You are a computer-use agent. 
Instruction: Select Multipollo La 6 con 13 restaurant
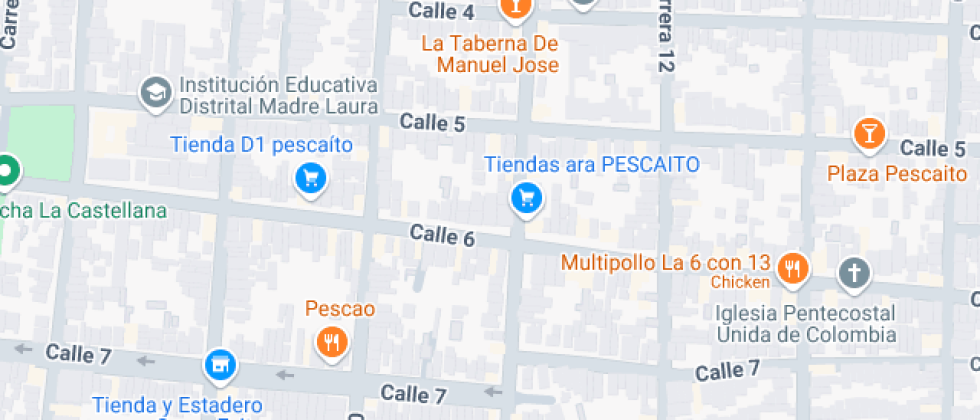[x=793, y=267]
